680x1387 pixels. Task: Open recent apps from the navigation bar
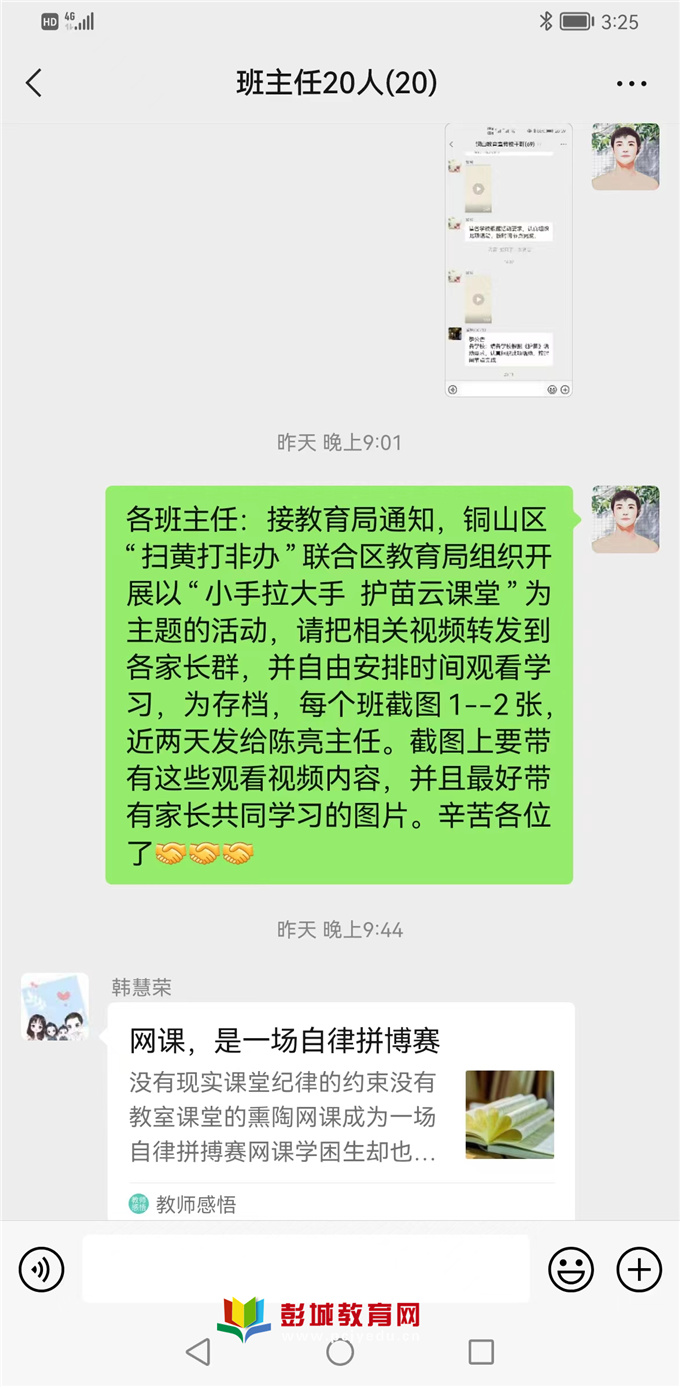[x=481, y=1352]
